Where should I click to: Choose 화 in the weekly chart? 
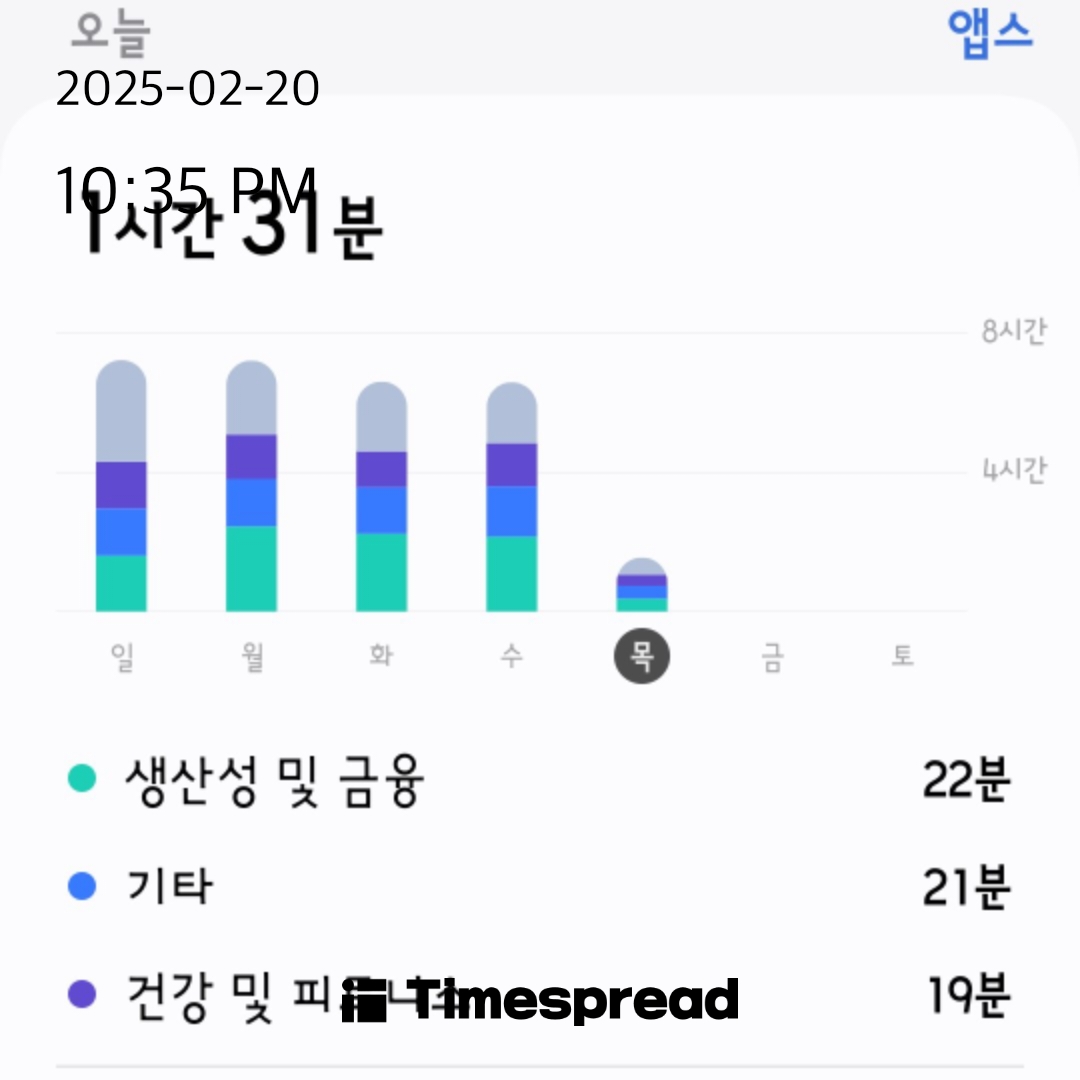point(382,657)
